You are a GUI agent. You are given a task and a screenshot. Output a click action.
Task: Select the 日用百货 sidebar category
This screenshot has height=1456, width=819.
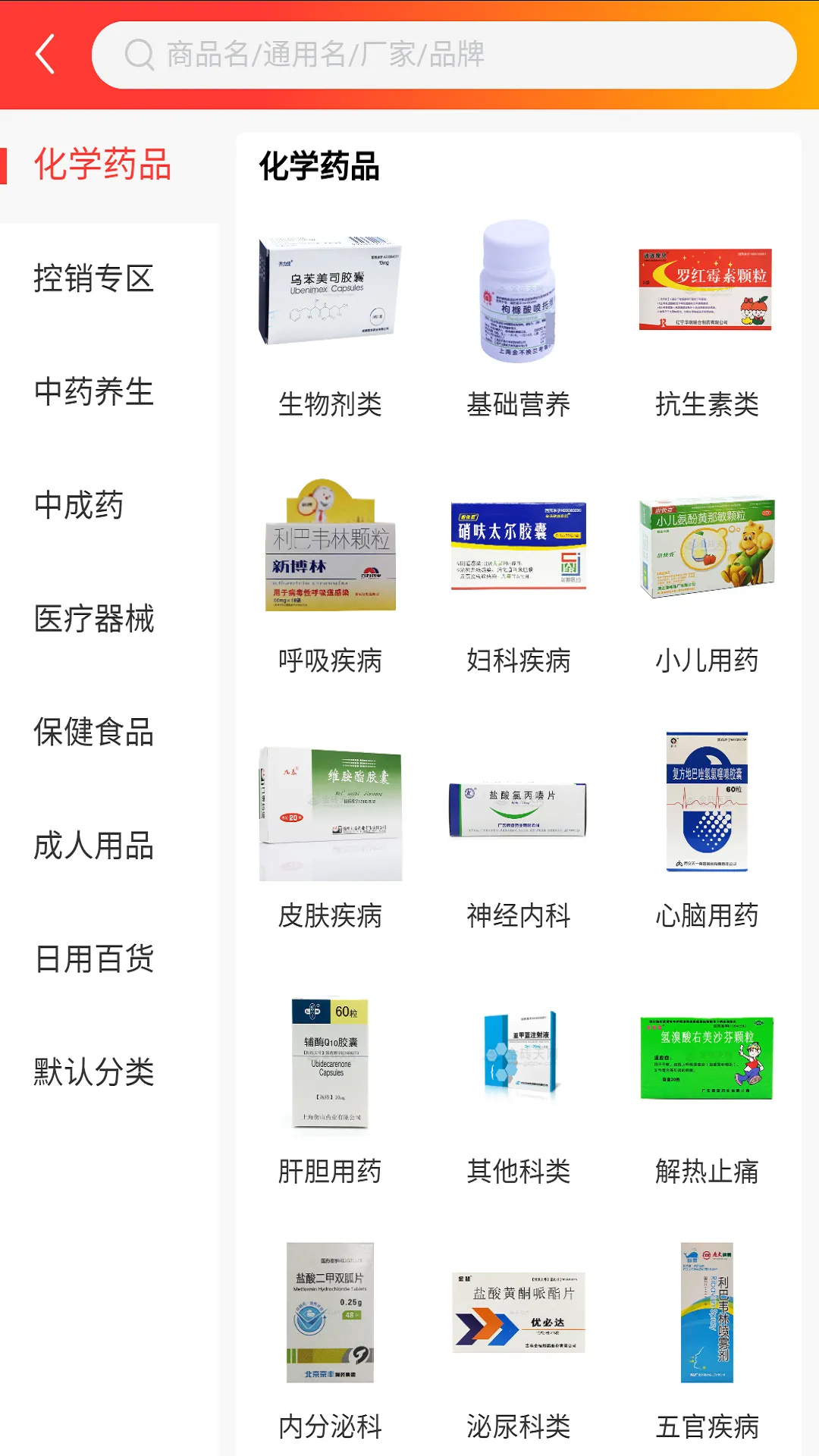(x=95, y=960)
